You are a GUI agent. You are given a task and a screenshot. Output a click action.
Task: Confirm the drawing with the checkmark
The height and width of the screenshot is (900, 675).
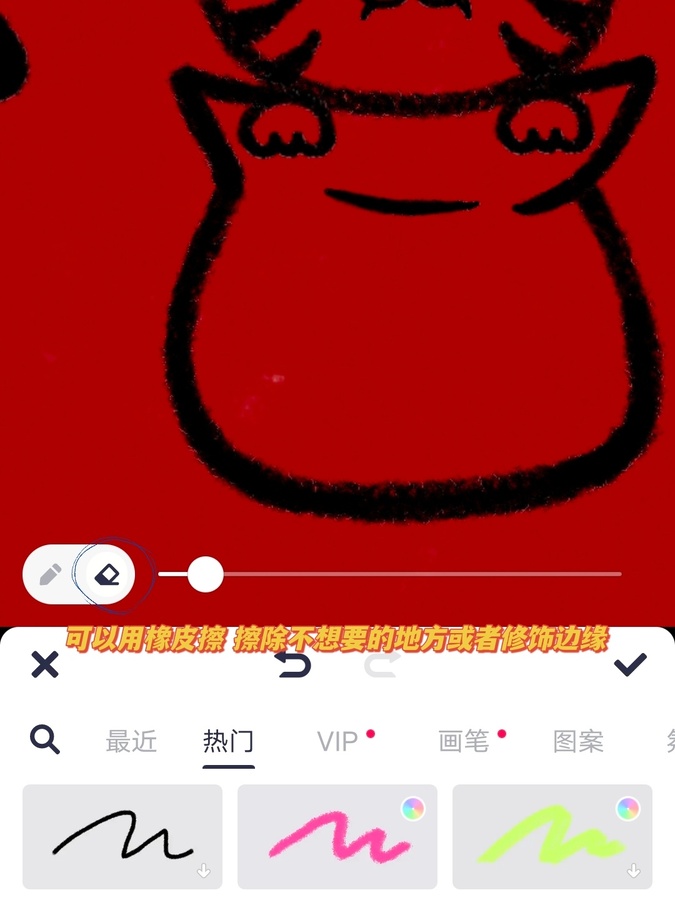tap(630, 664)
